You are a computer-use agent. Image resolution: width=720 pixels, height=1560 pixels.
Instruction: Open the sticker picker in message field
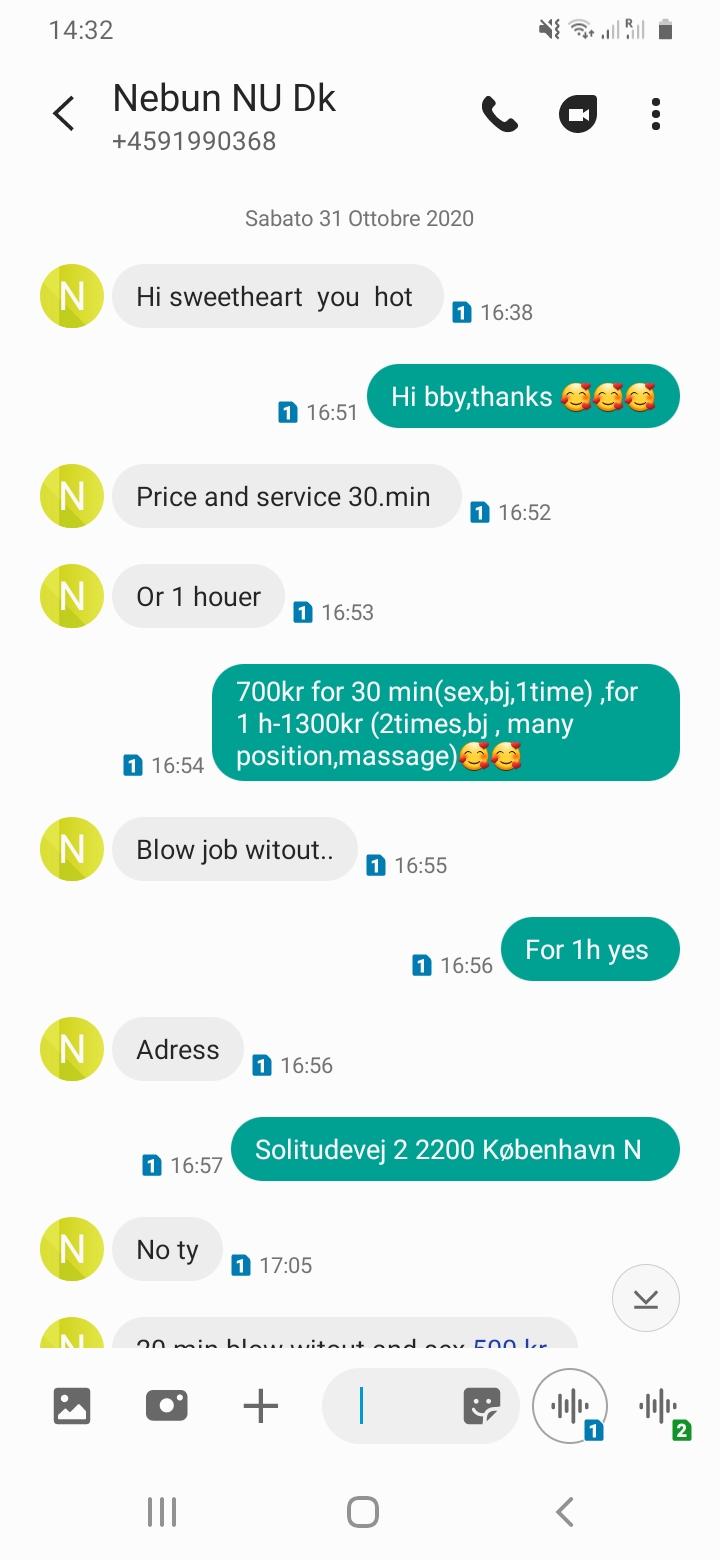tap(482, 1406)
